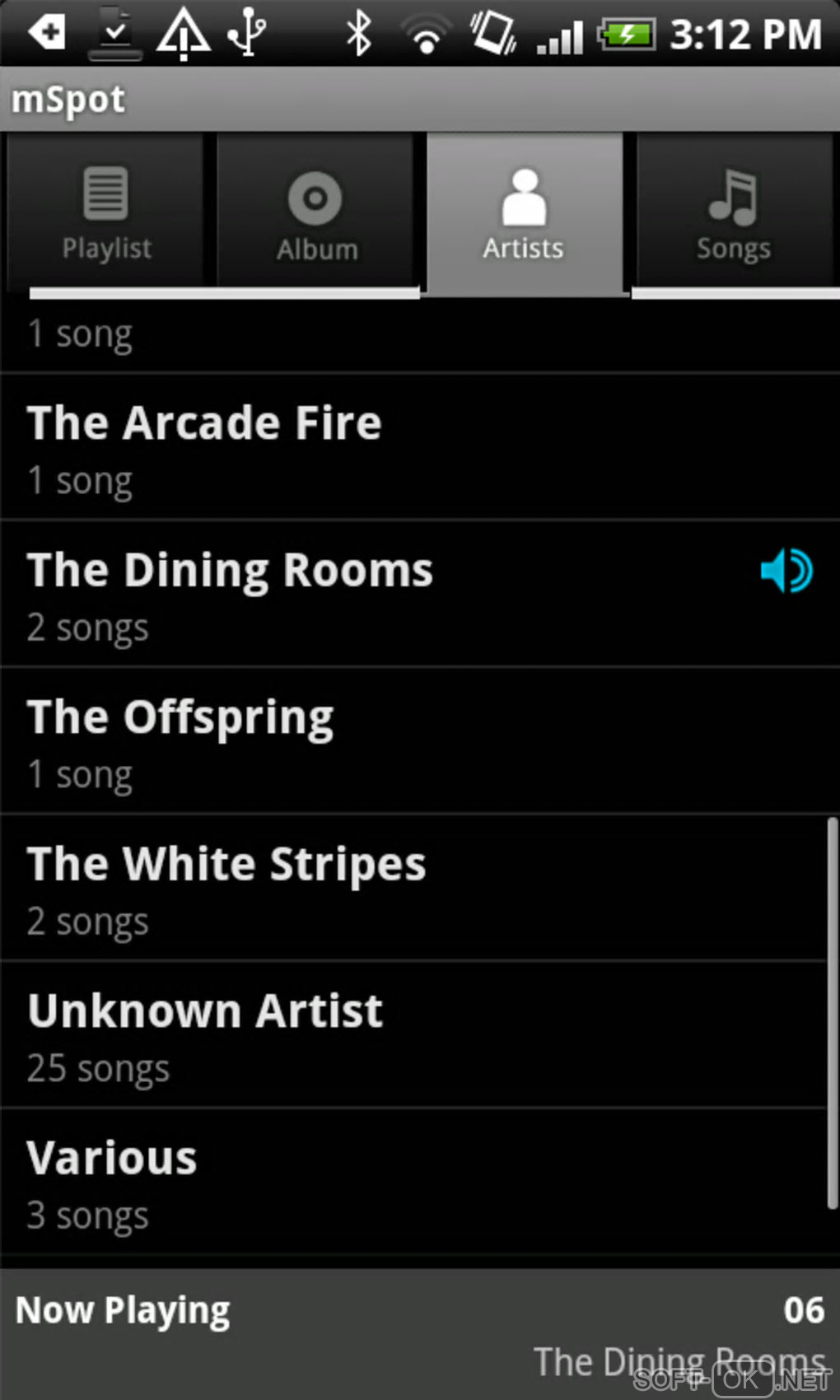Screen dimensions: 840x1400
Task: Go to the Songs tab
Action: coord(734,213)
